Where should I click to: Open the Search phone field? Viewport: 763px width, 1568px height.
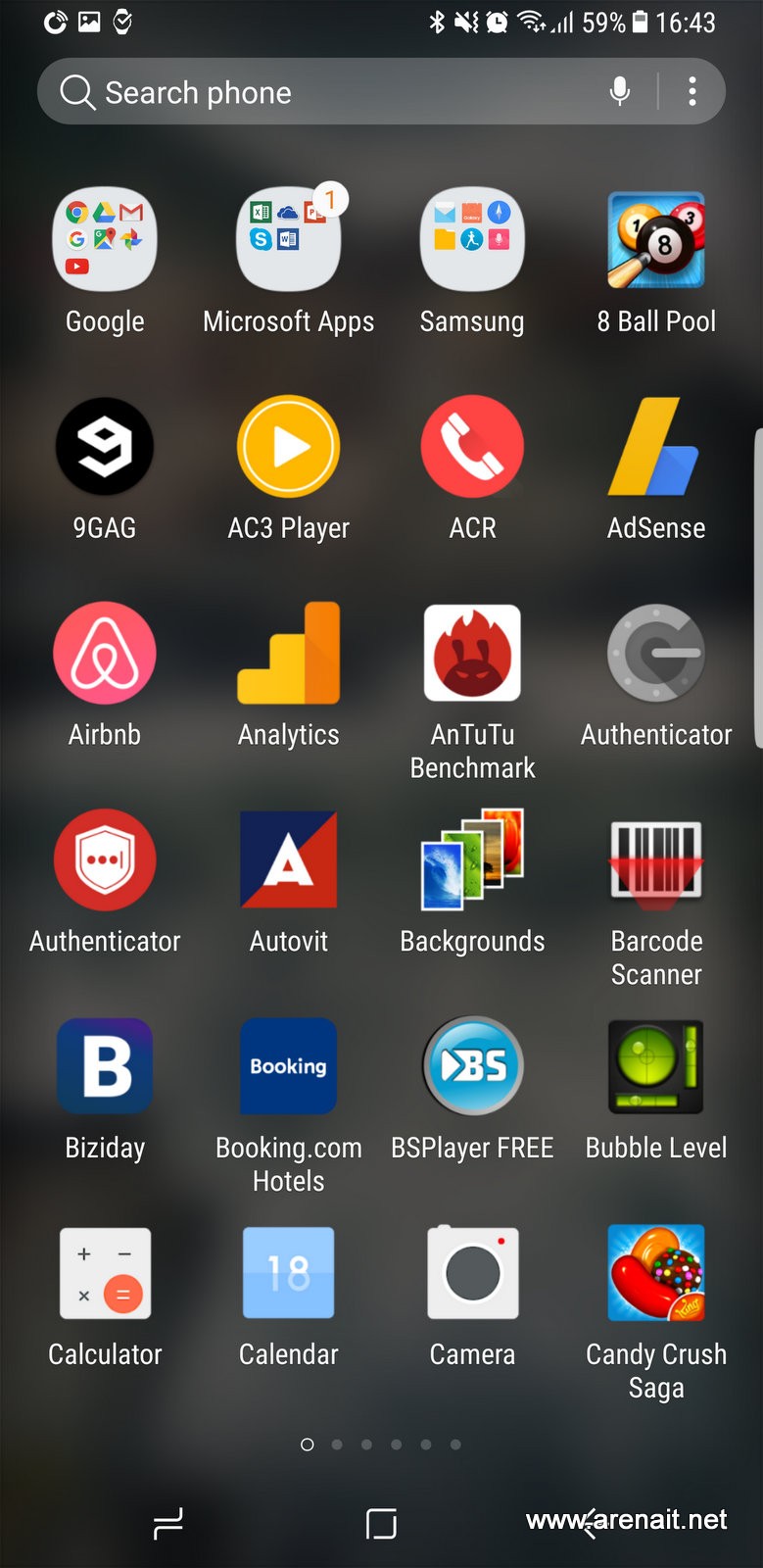pyautogui.click(x=294, y=92)
